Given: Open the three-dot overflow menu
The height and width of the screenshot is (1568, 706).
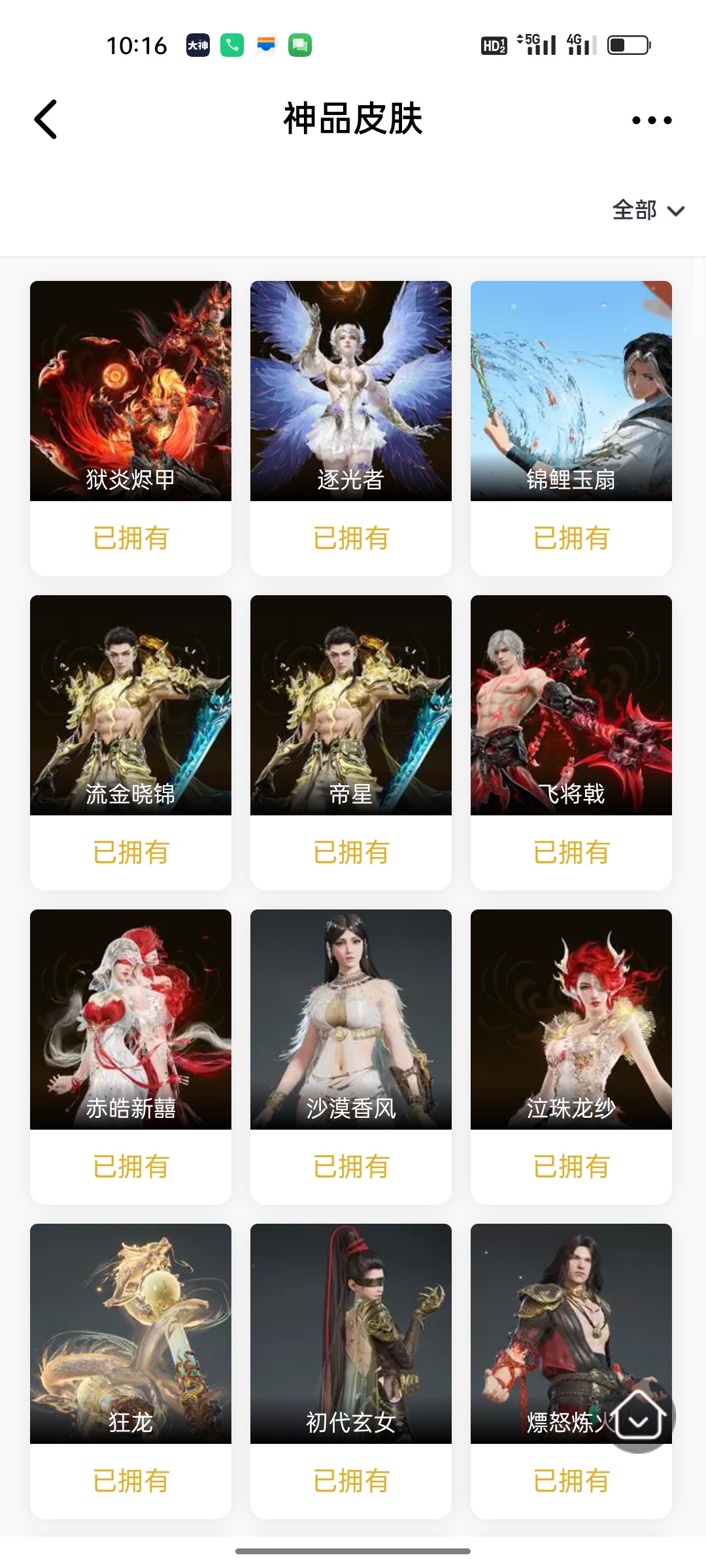Looking at the screenshot, I should [x=652, y=120].
